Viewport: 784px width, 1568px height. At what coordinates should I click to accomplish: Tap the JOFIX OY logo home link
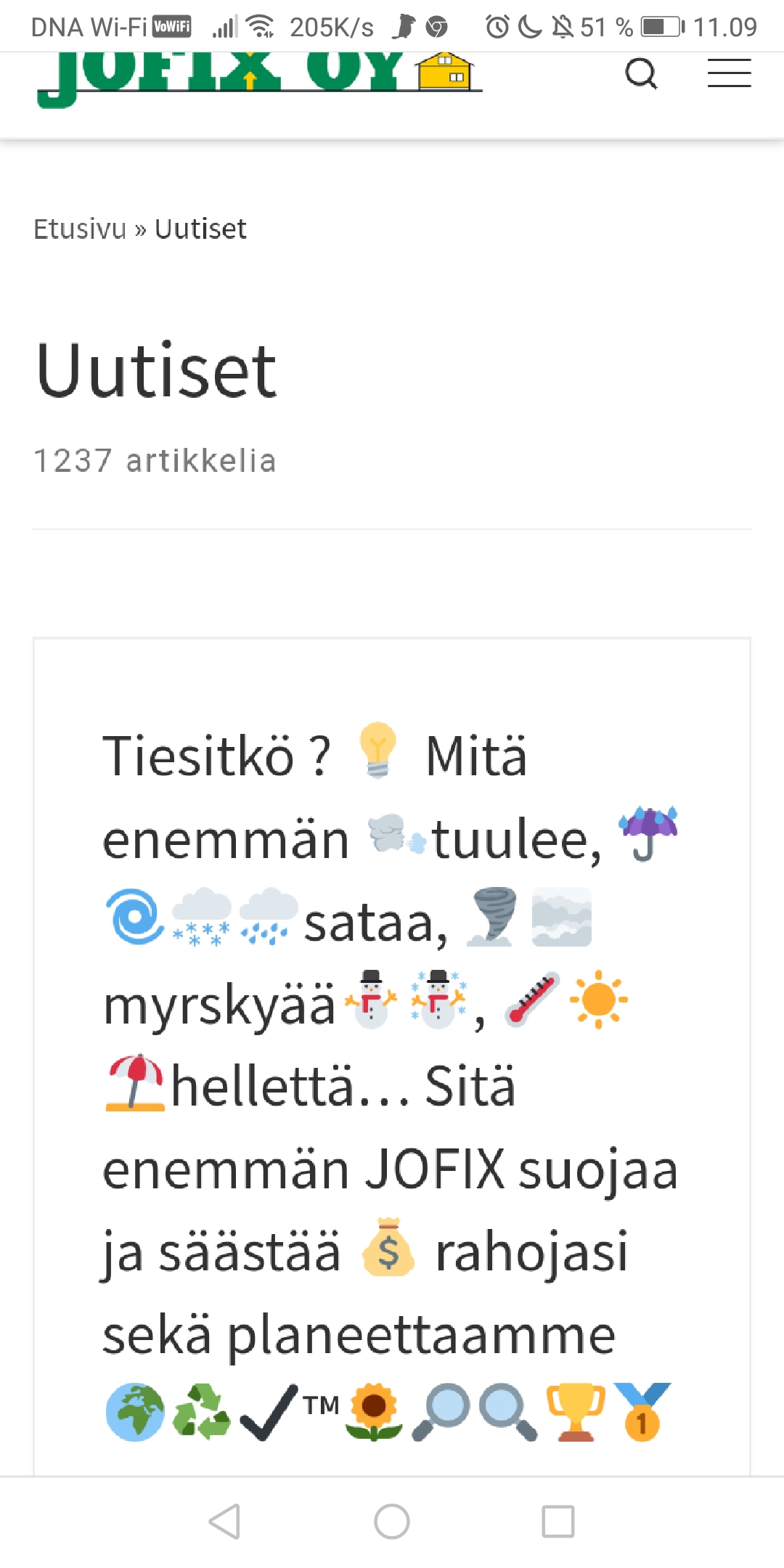point(259,76)
